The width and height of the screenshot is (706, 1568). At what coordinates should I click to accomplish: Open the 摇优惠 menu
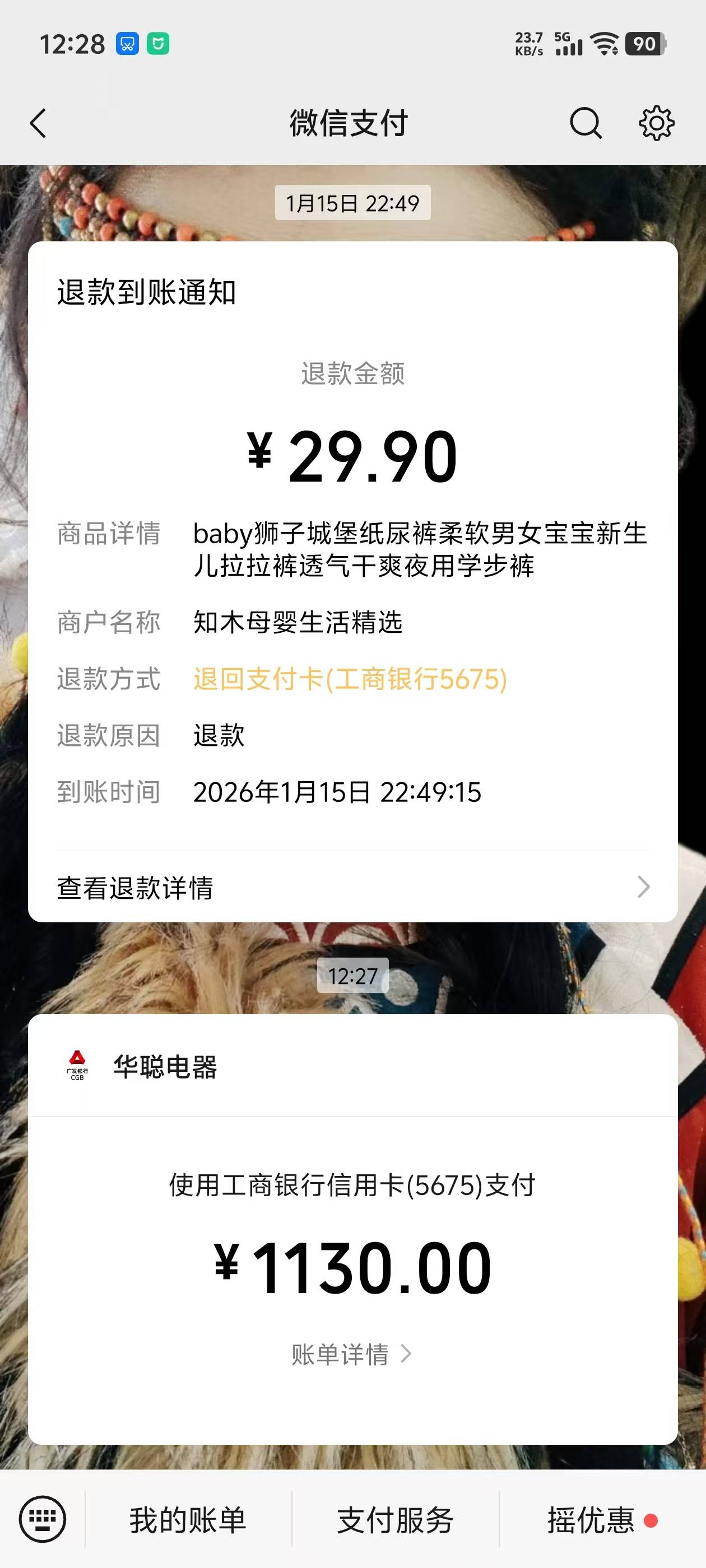pyautogui.click(x=591, y=1520)
